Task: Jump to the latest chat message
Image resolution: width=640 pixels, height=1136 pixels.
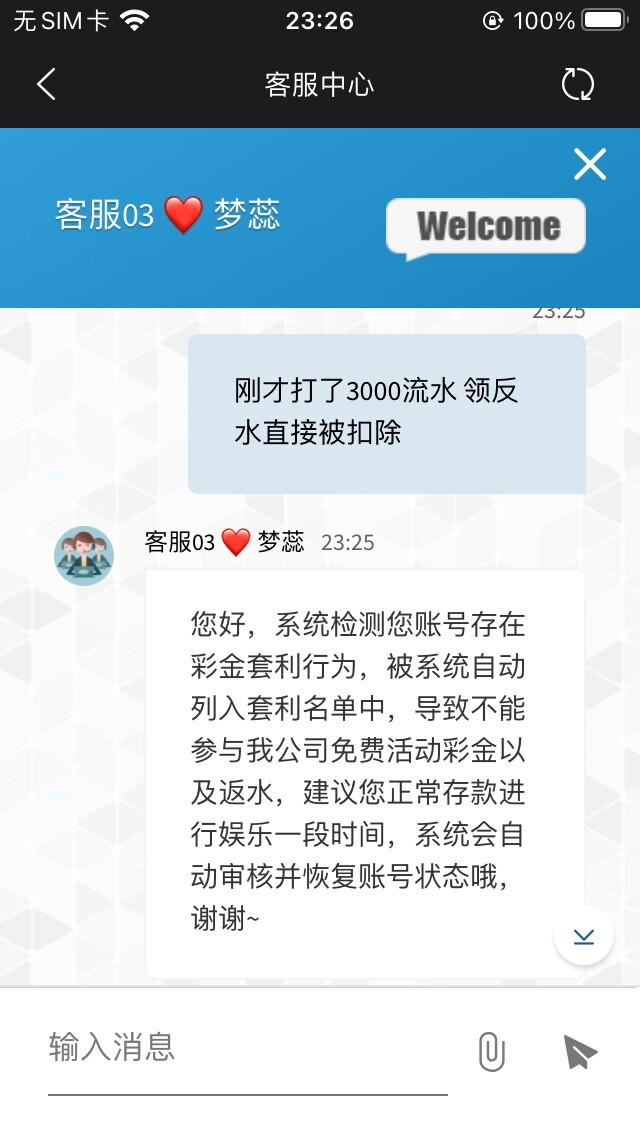Action: point(584,936)
